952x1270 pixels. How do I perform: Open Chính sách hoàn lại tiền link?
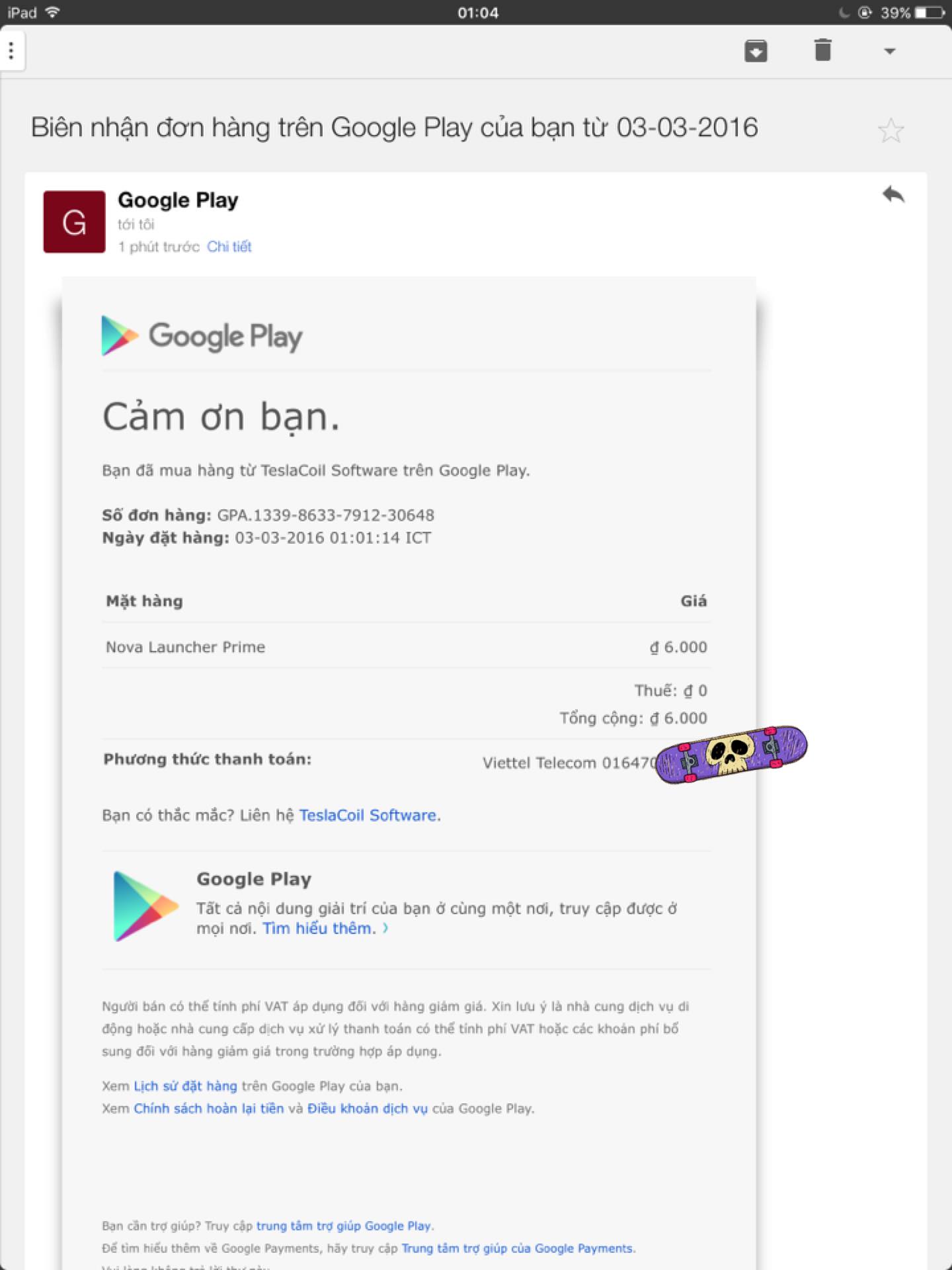pos(209,1109)
